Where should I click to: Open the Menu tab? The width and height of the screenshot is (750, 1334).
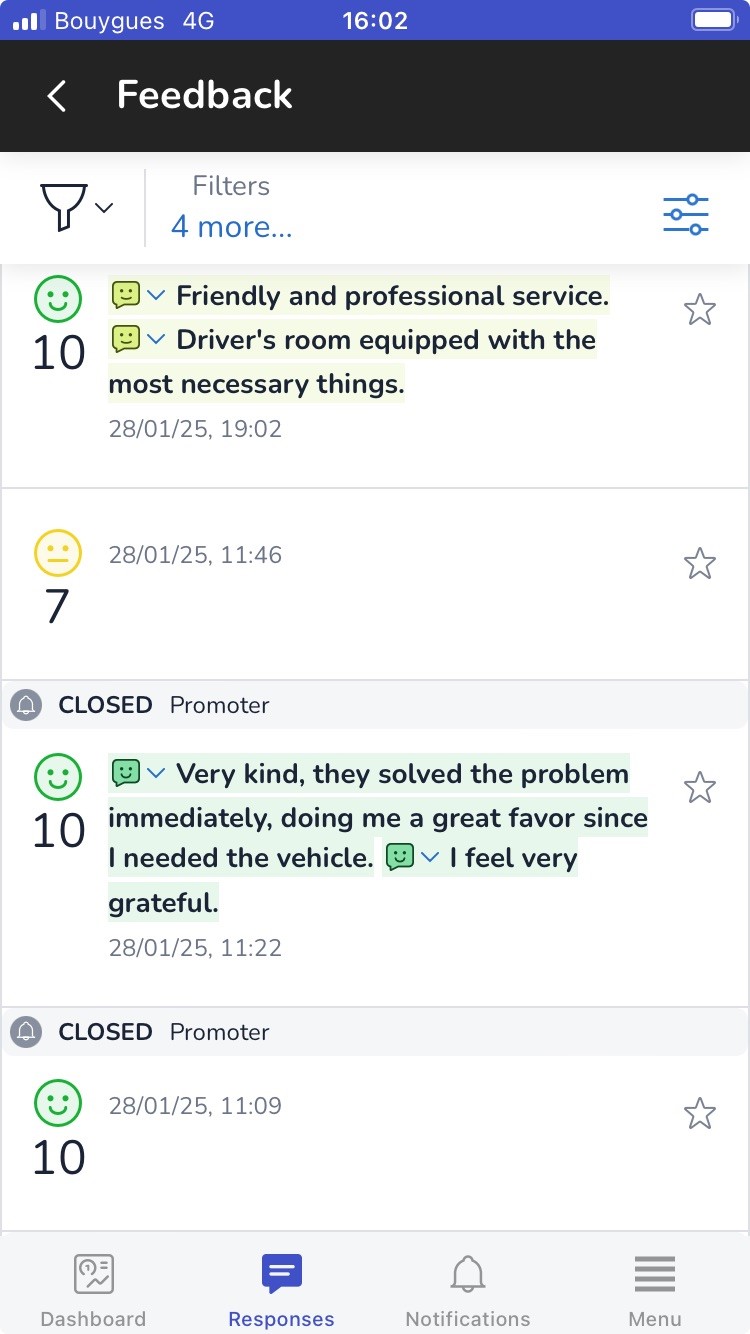[x=655, y=1289]
